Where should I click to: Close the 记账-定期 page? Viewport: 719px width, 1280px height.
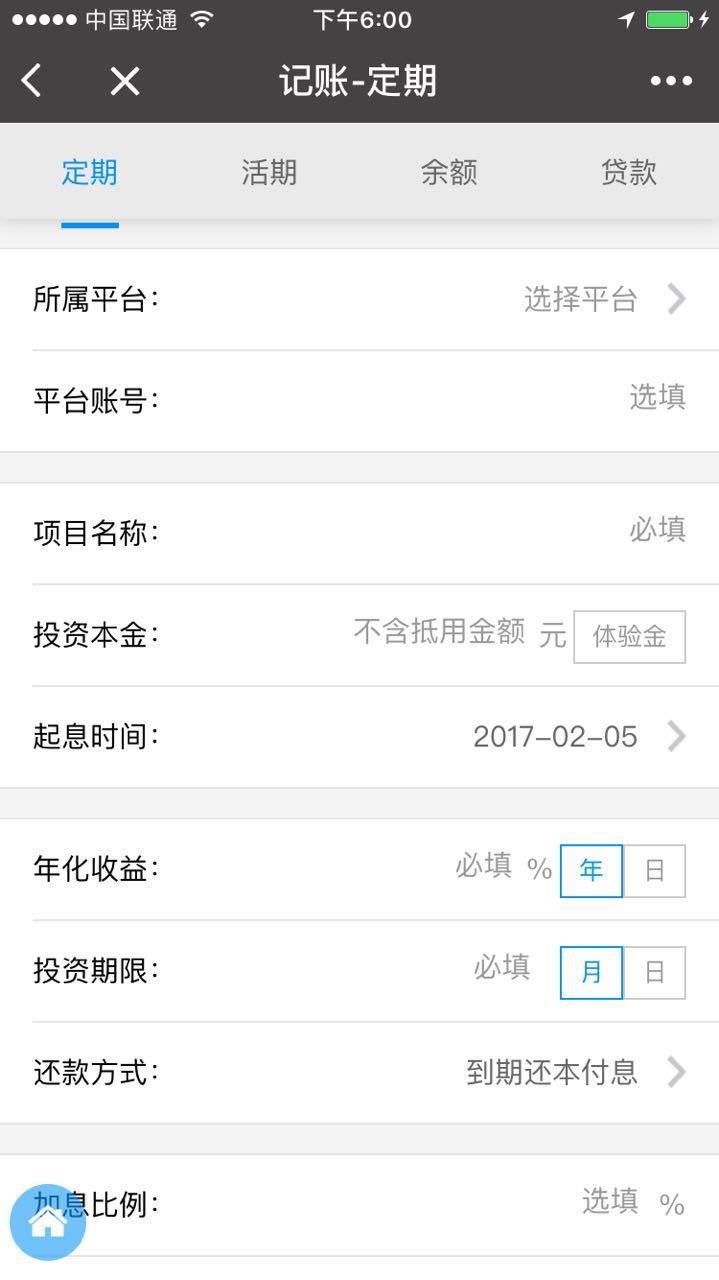pyautogui.click(x=125, y=81)
